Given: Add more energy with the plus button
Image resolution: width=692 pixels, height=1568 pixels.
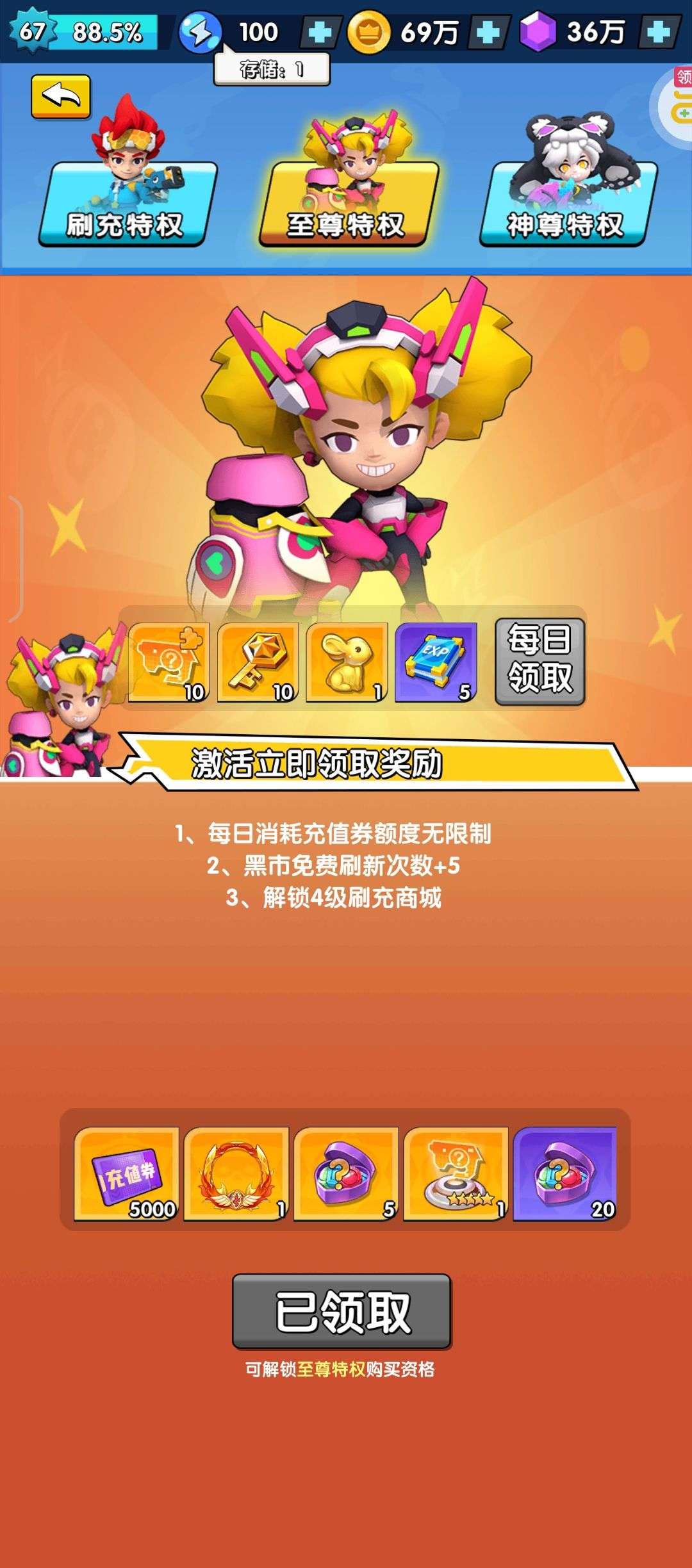Looking at the screenshot, I should tap(319, 32).
